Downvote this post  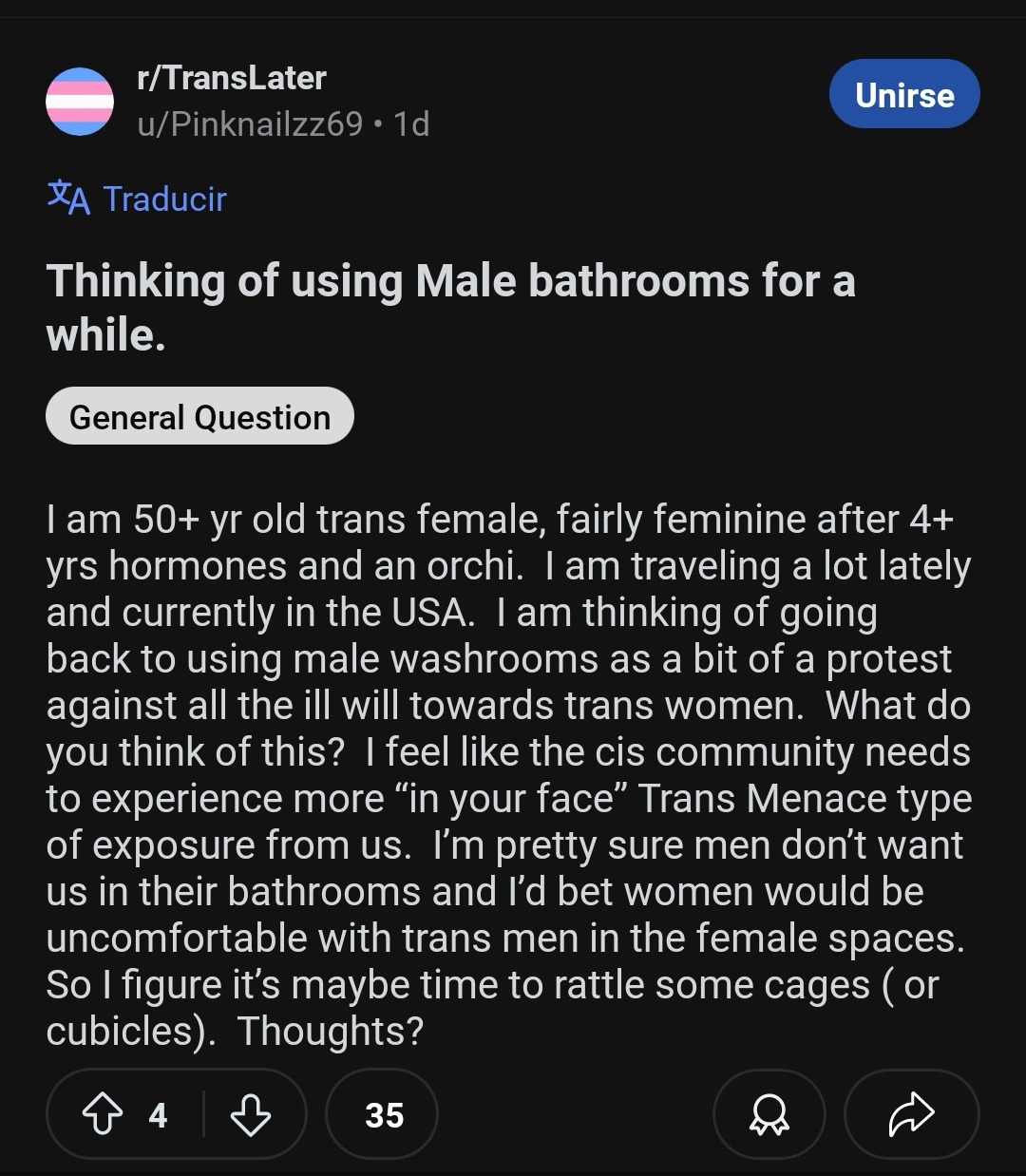pyautogui.click(x=251, y=1114)
